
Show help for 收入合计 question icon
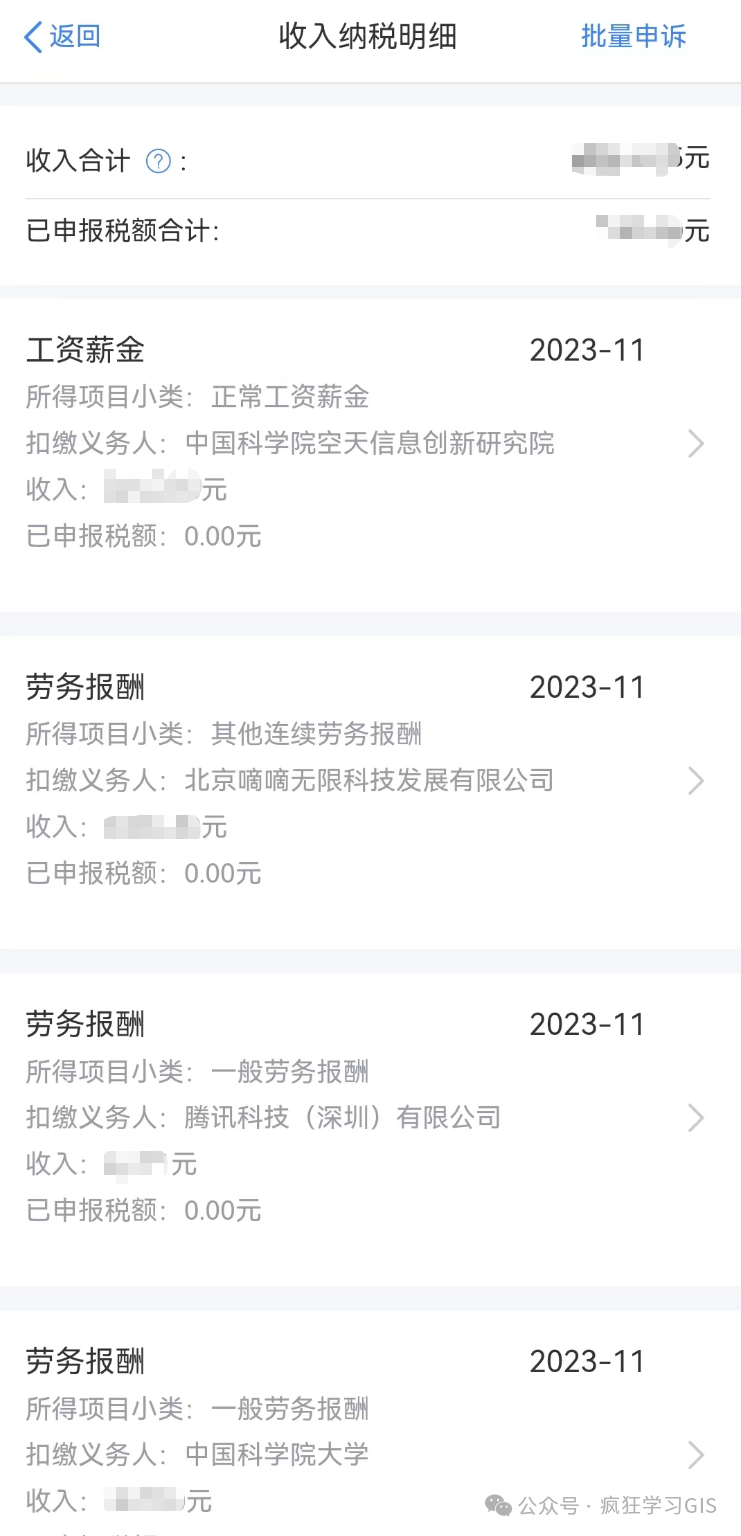coord(158,161)
